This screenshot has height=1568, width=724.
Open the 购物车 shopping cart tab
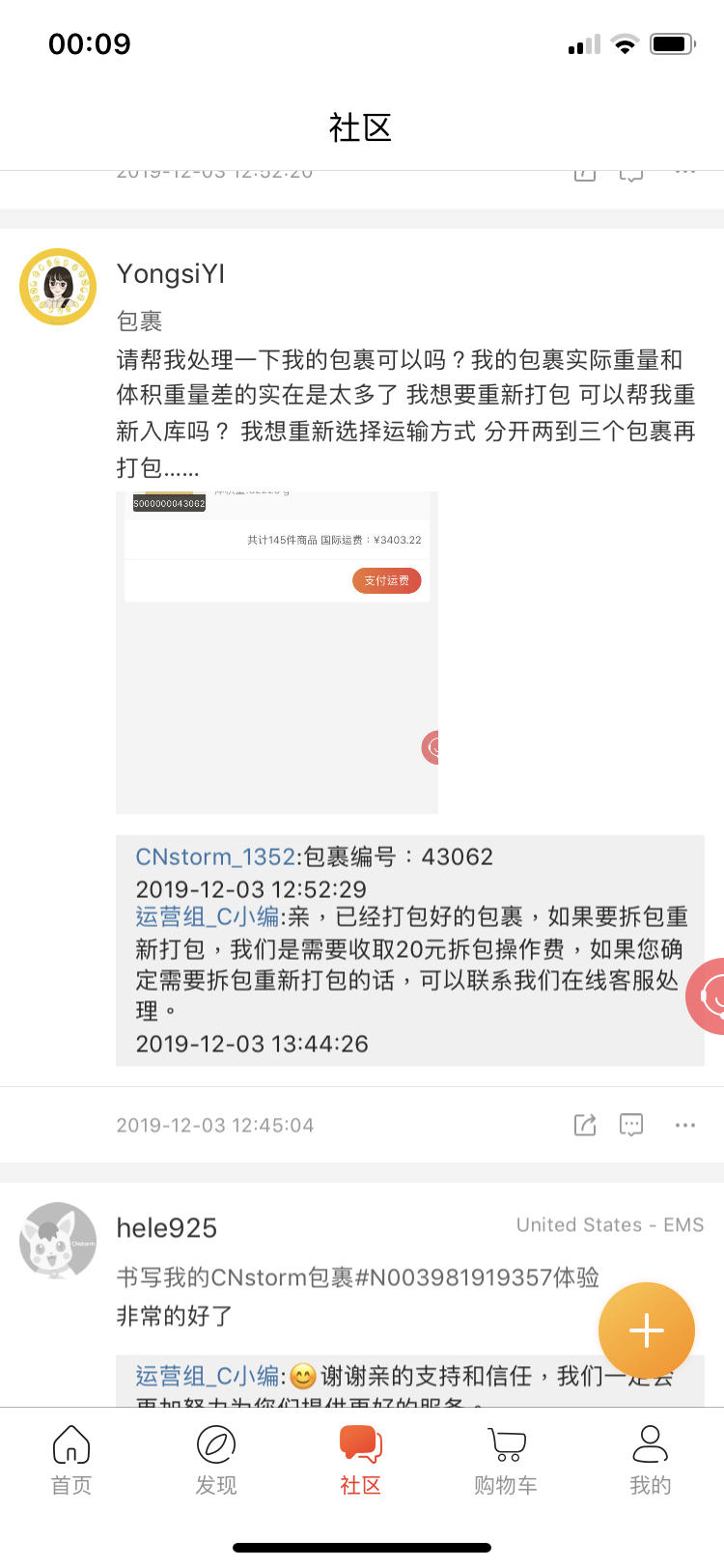(x=506, y=1459)
